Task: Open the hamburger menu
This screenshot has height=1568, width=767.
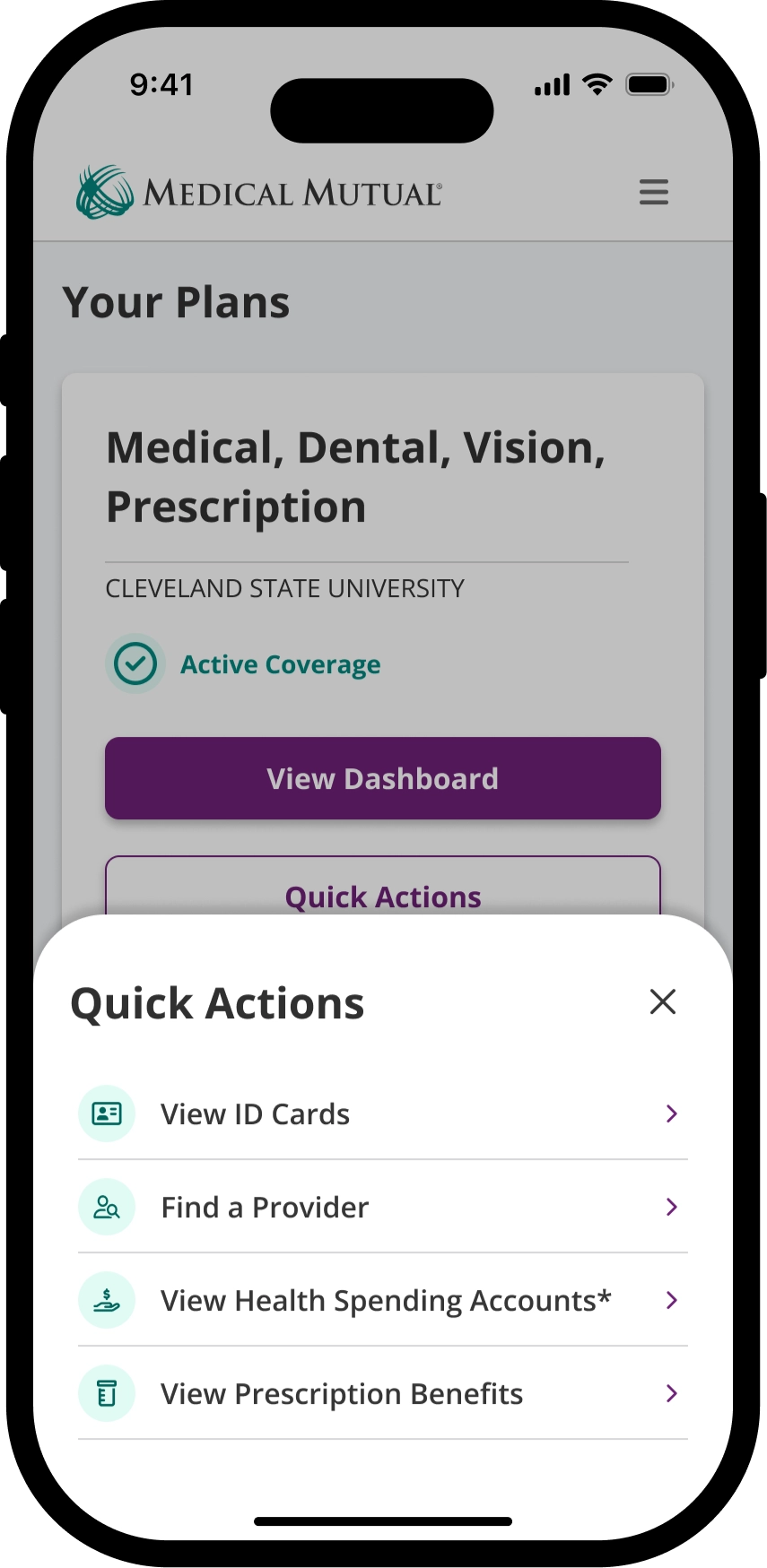Action: pyautogui.click(x=653, y=192)
